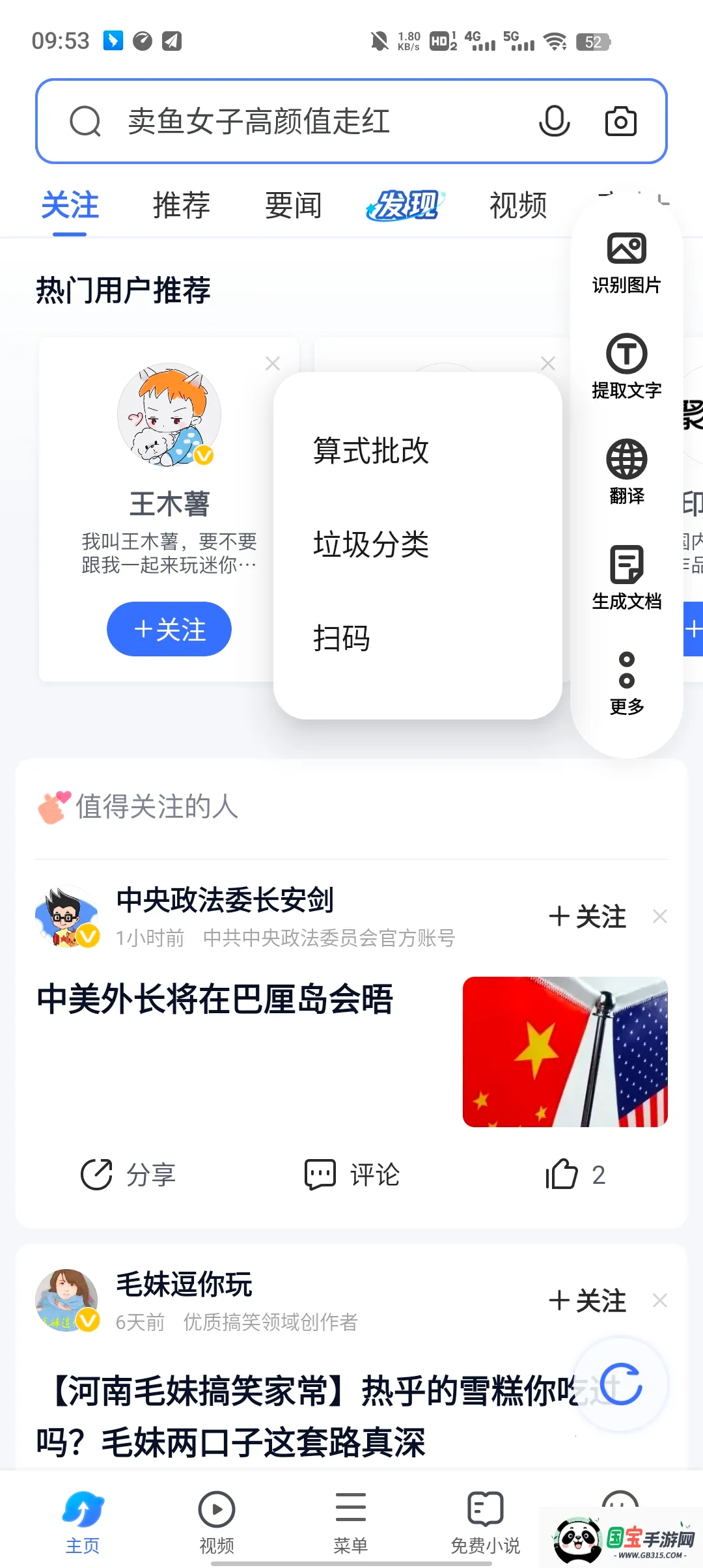Switch to the 视频 tab
The width and height of the screenshot is (703, 1568).
[x=517, y=204]
